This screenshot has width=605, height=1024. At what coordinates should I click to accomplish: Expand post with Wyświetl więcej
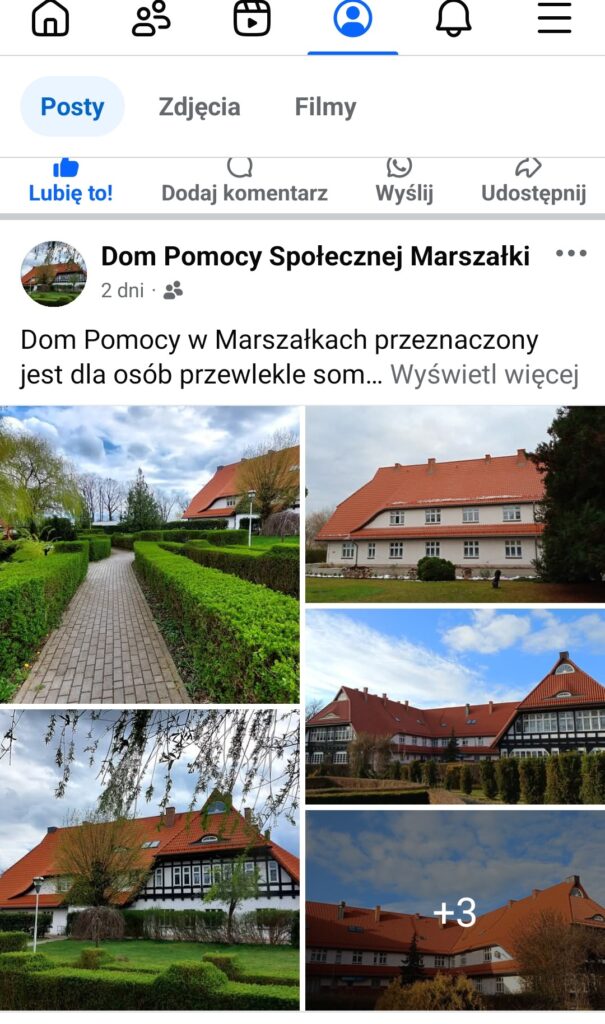click(484, 375)
